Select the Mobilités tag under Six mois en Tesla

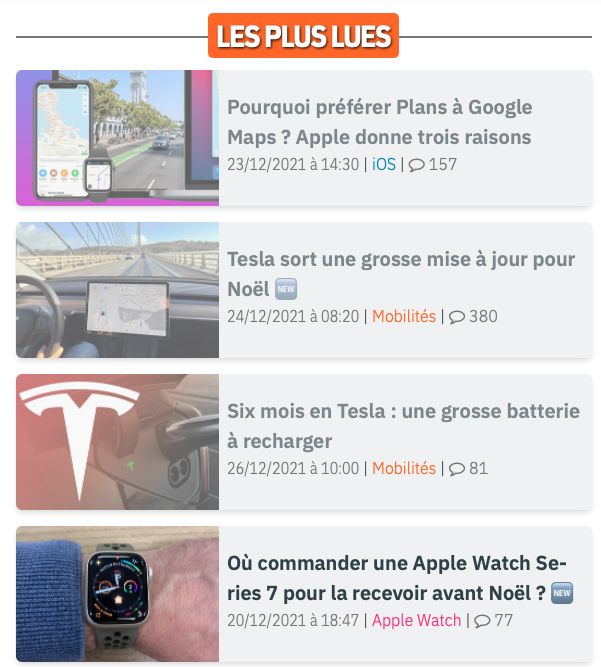[x=404, y=468]
